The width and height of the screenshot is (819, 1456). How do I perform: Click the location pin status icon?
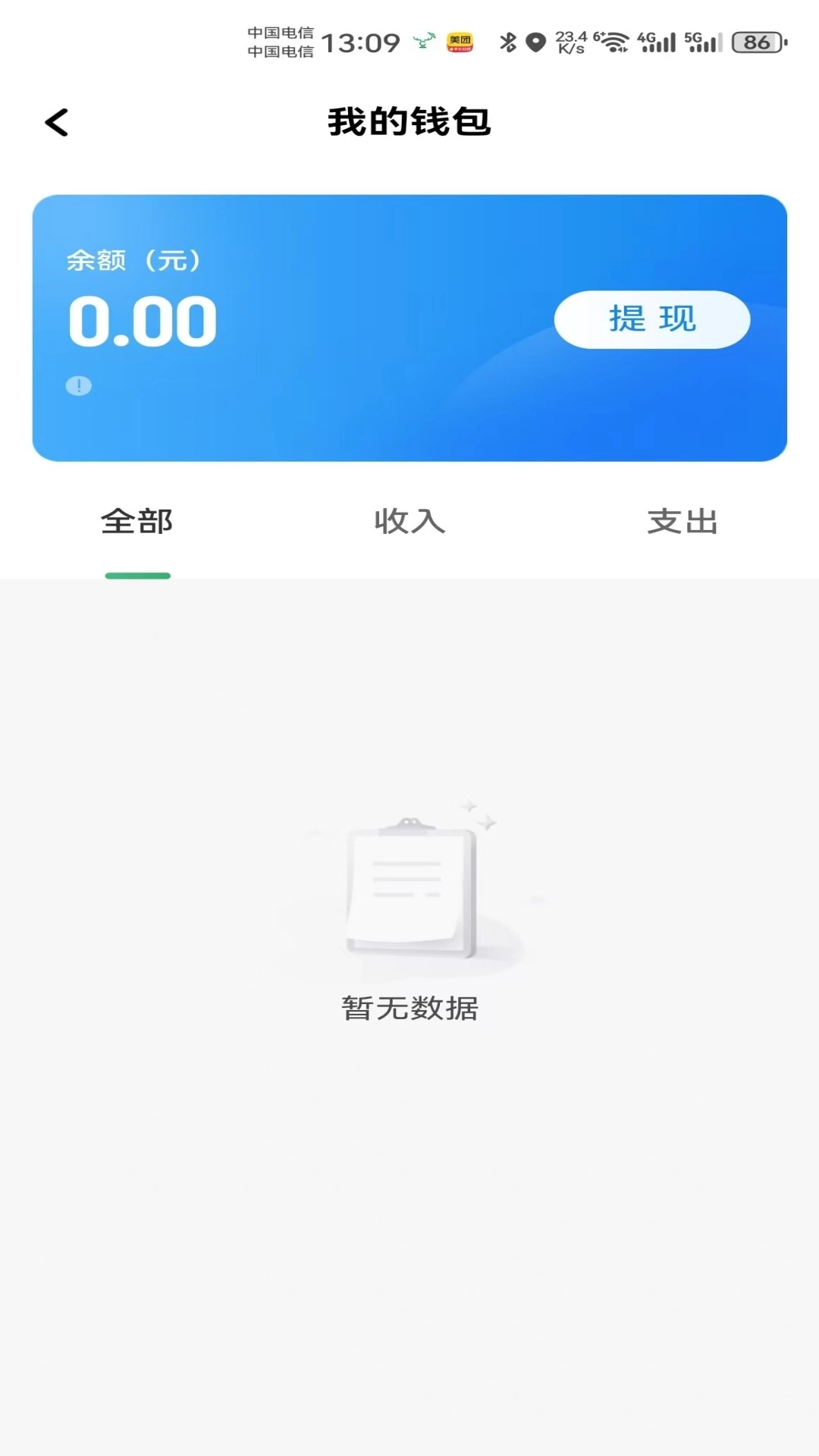[x=536, y=43]
